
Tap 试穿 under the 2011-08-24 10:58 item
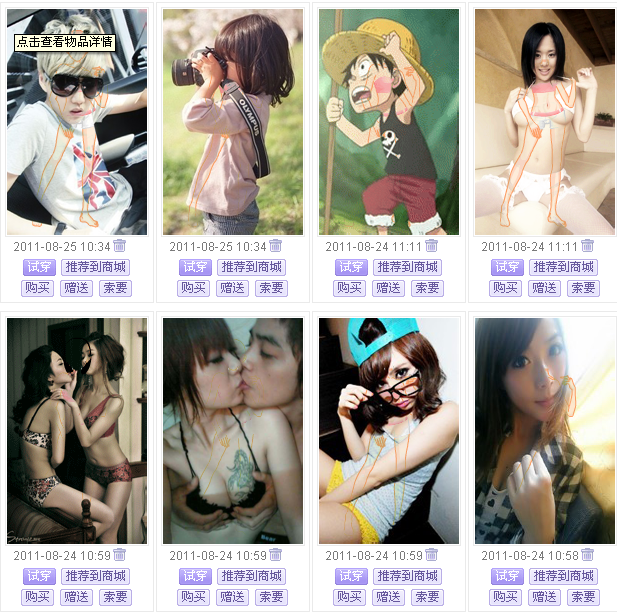tap(506, 576)
